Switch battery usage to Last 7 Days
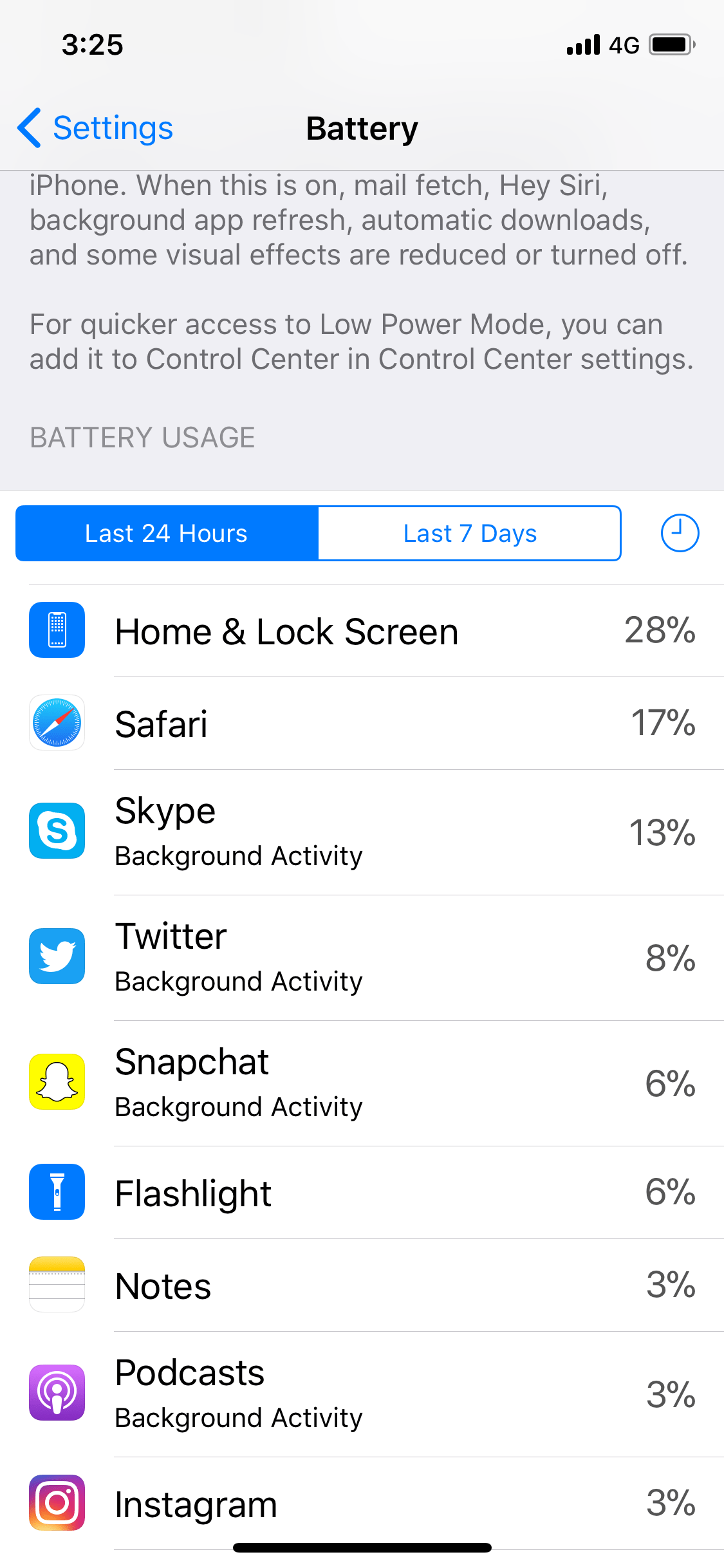 [x=469, y=533]
